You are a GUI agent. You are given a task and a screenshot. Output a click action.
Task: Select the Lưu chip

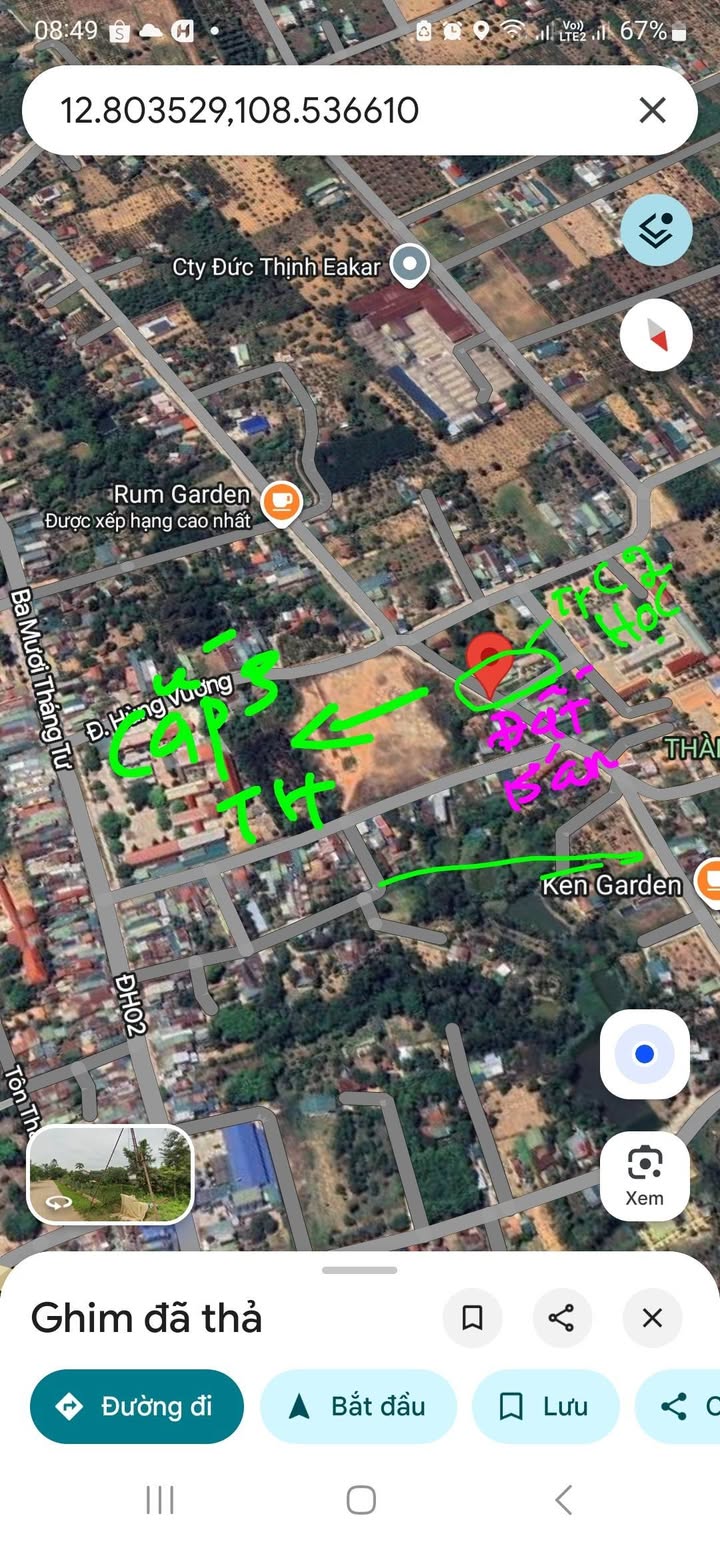point(545,1406)
